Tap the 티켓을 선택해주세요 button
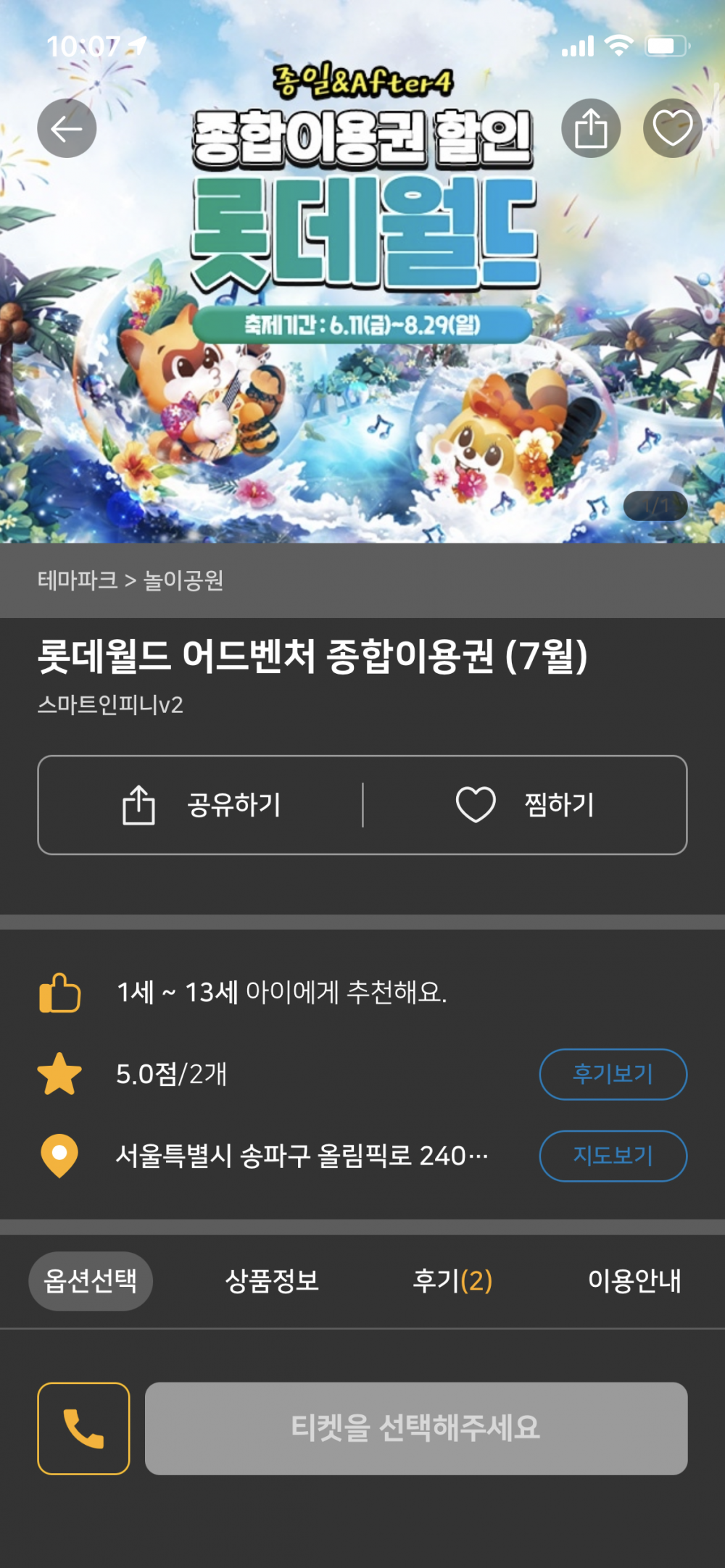 coord(416,1428)
